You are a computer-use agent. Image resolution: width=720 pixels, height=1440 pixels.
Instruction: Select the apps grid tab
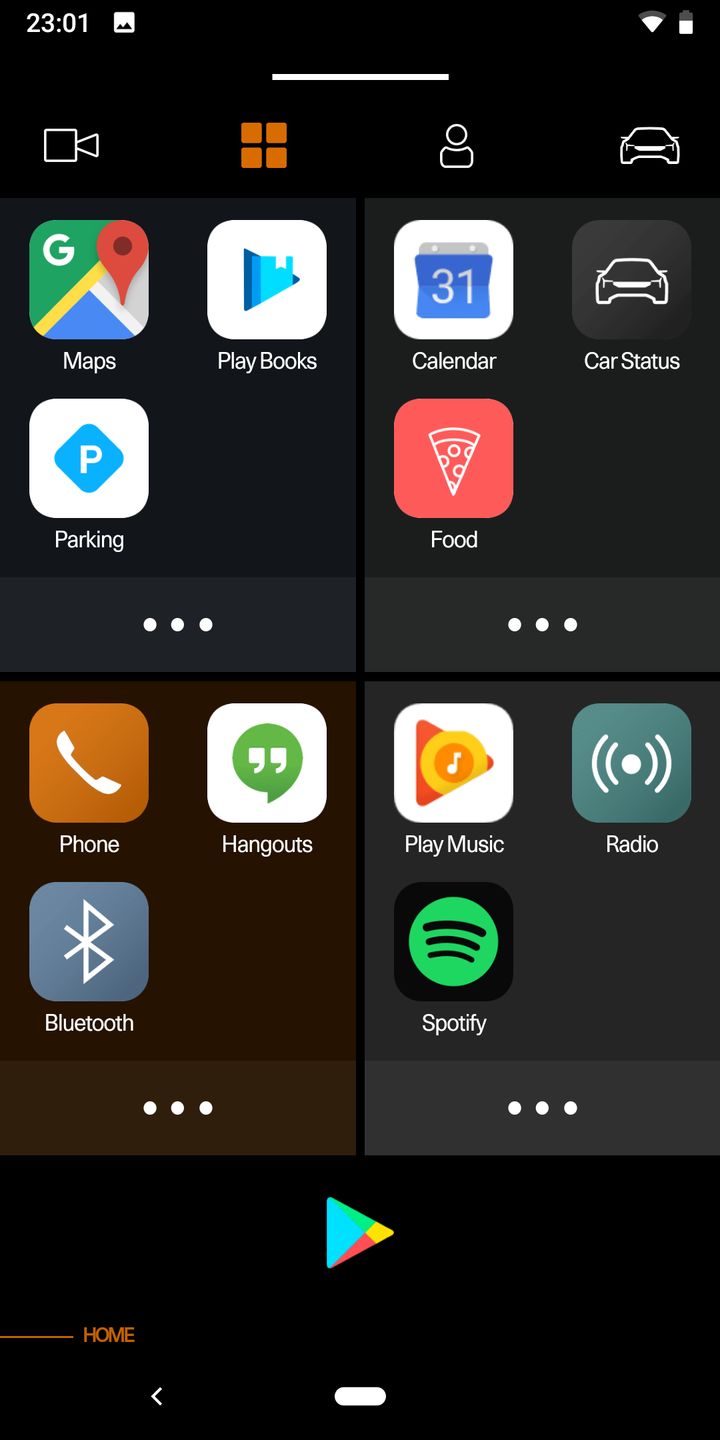pyautogui.click(x=264, y=146)
